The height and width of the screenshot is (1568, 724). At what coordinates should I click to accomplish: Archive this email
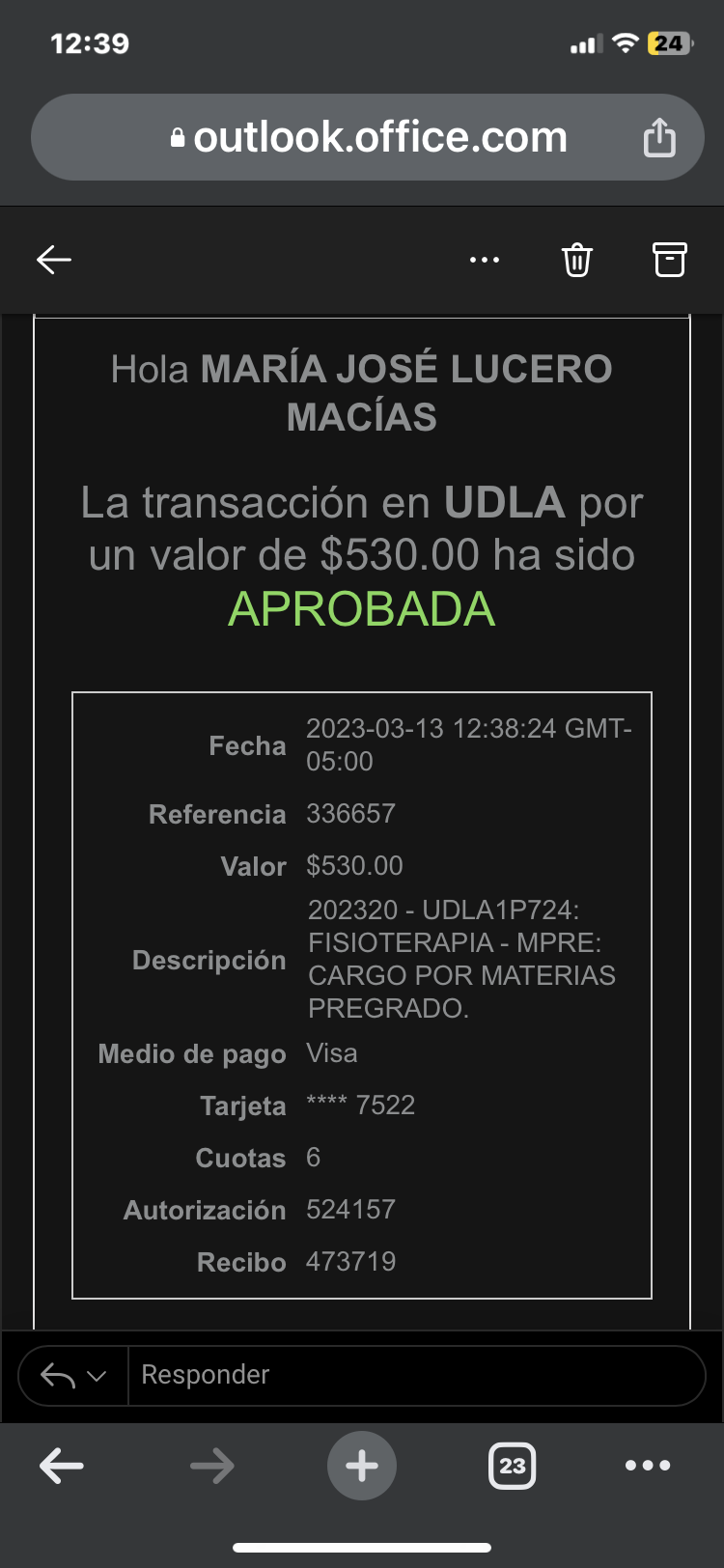[x=669, y=260]
